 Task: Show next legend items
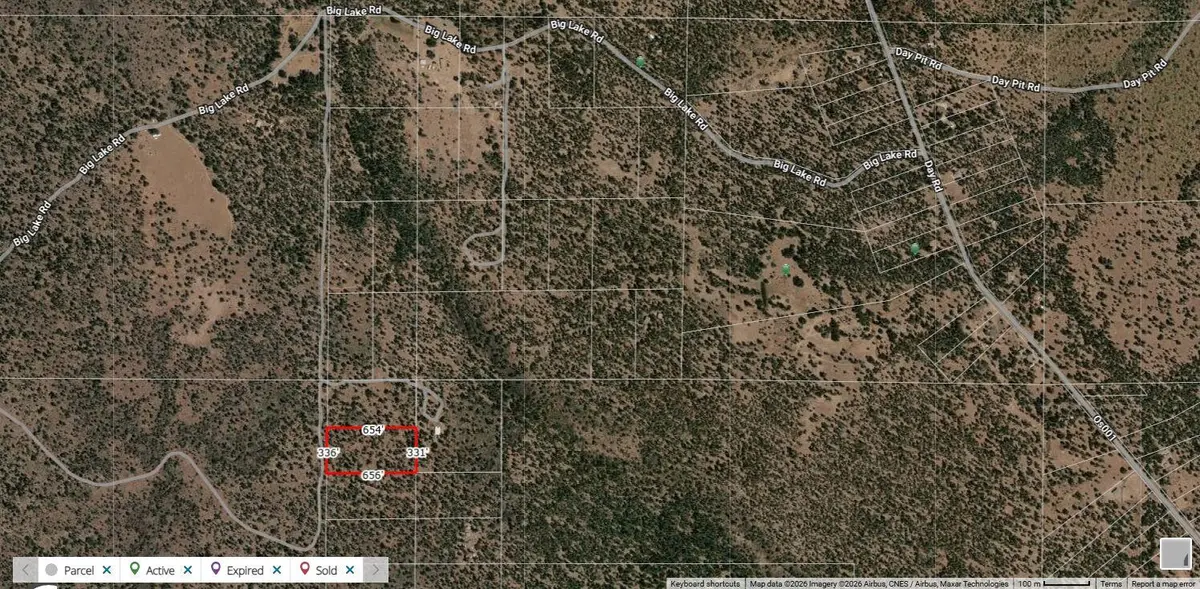click(x=375, y=570)
